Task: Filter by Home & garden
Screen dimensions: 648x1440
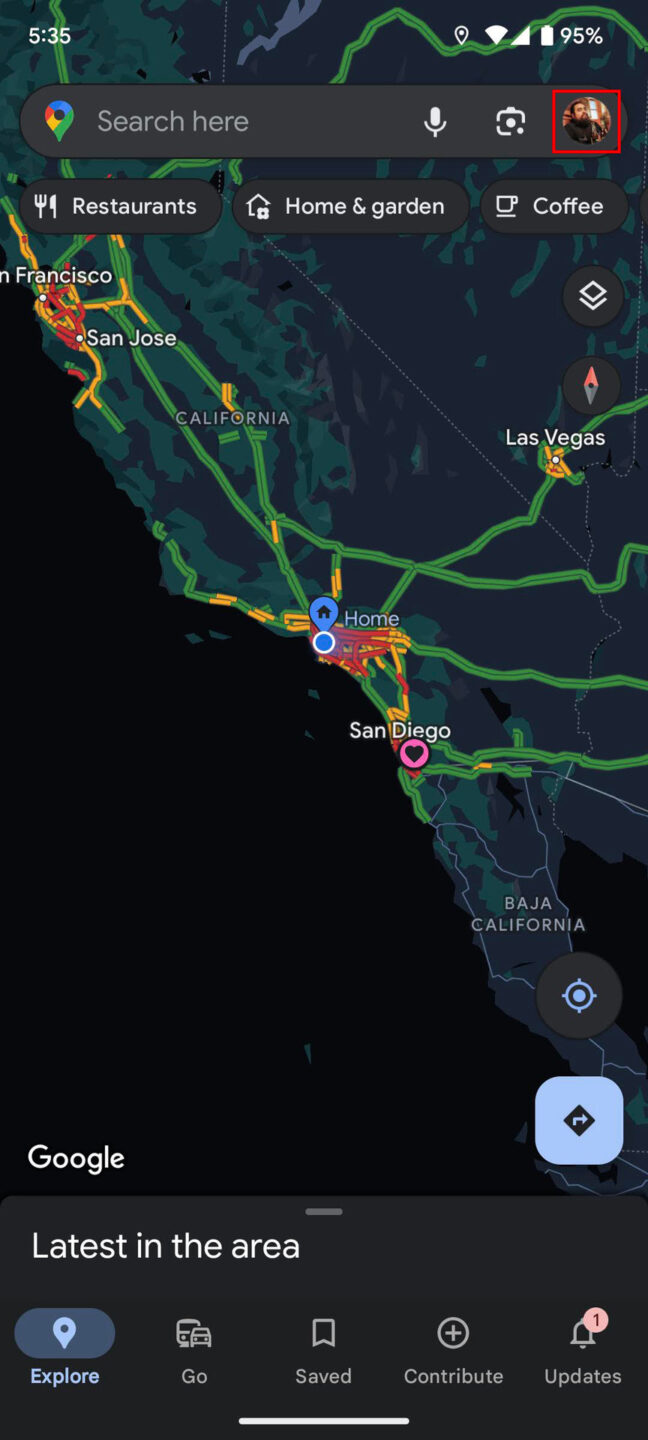Action: tap(350, 206)
